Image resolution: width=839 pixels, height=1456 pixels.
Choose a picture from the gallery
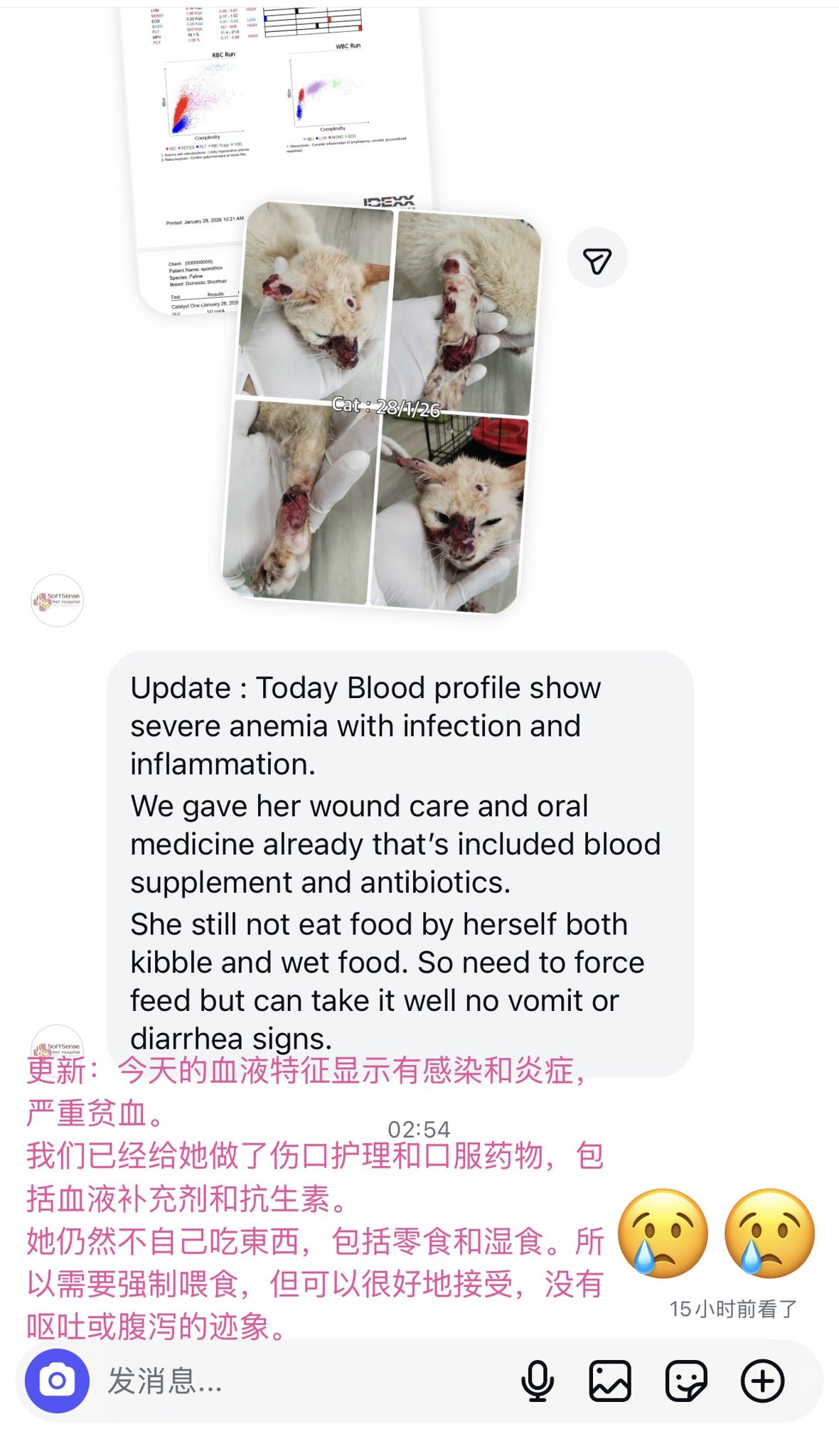(x=610, y=1381)
